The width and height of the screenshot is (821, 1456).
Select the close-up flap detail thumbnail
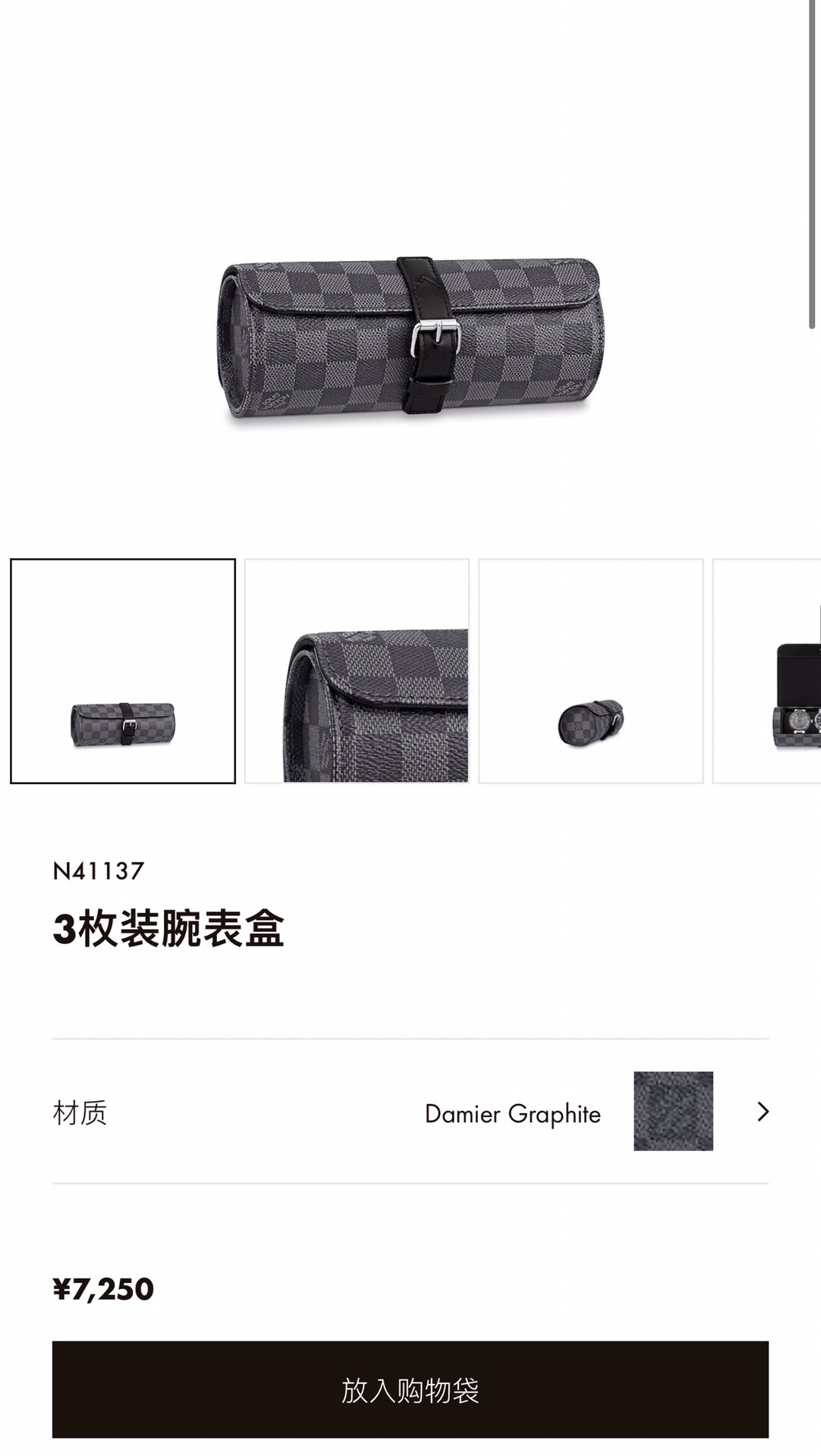pyautogui.click(x=357, y=671)
